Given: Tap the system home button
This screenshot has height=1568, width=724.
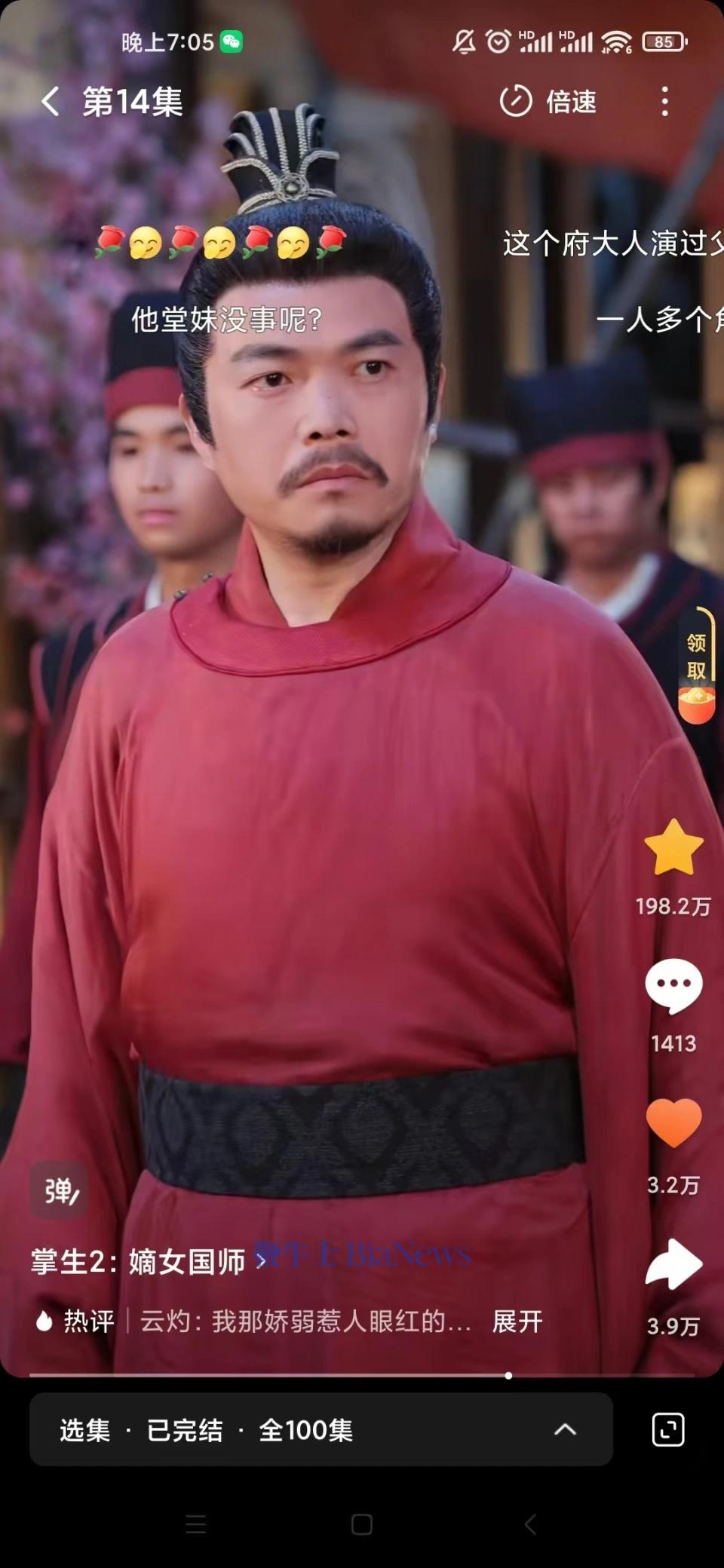Looking at the screenshot, I should point(362,1524).
